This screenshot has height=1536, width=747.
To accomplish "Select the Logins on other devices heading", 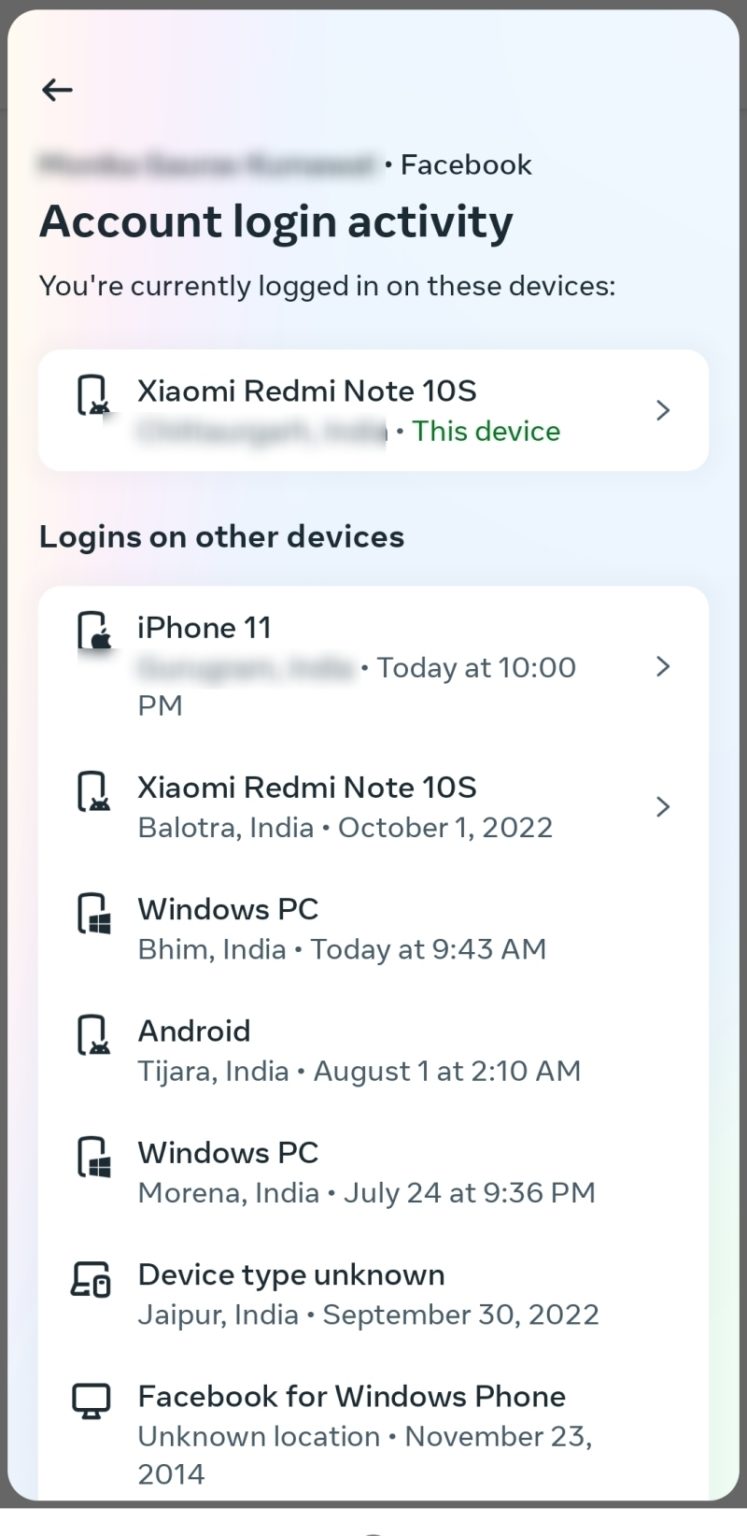I will [221, 536].
